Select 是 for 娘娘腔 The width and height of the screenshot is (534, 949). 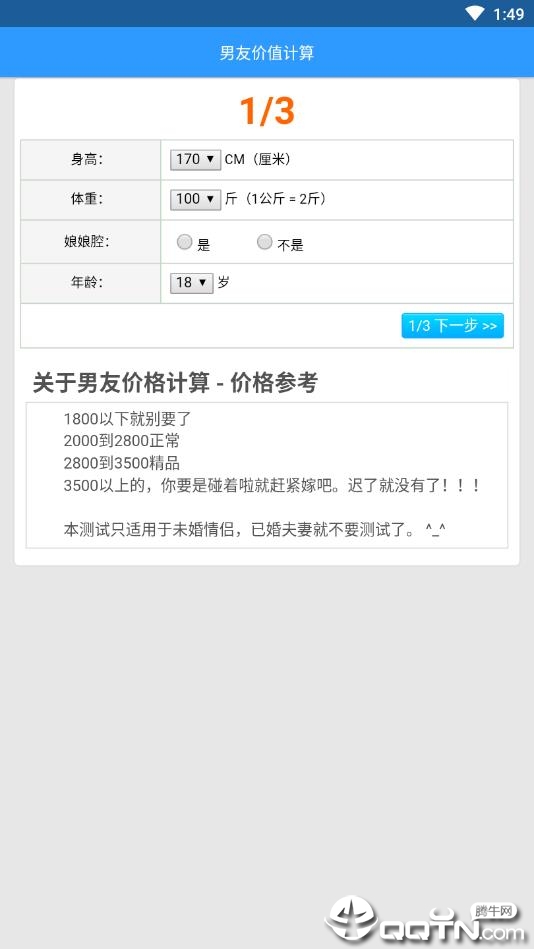tap(184, 243)
